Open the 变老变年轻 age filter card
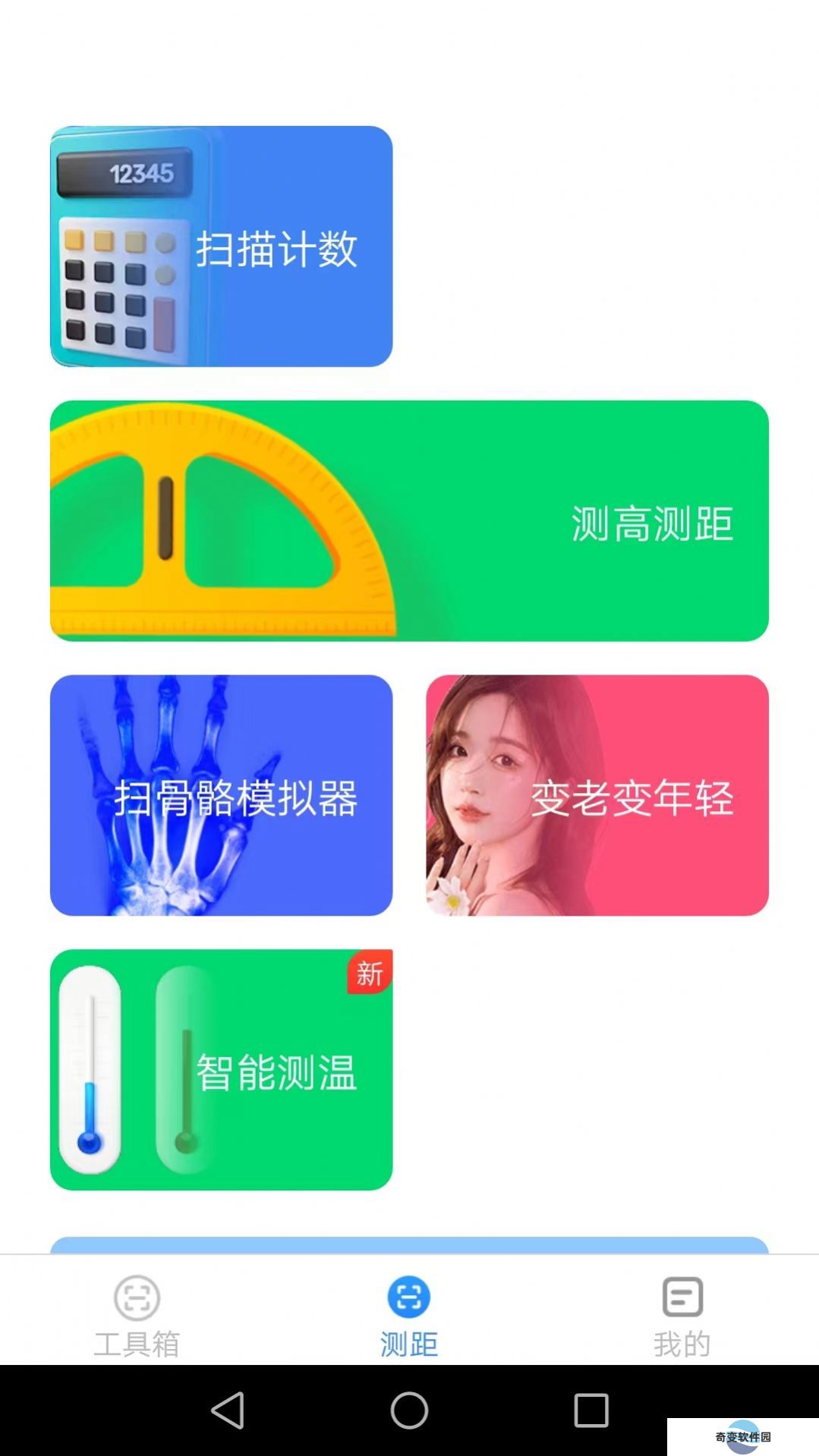819x1456 pixels. (x=597, y=795)
